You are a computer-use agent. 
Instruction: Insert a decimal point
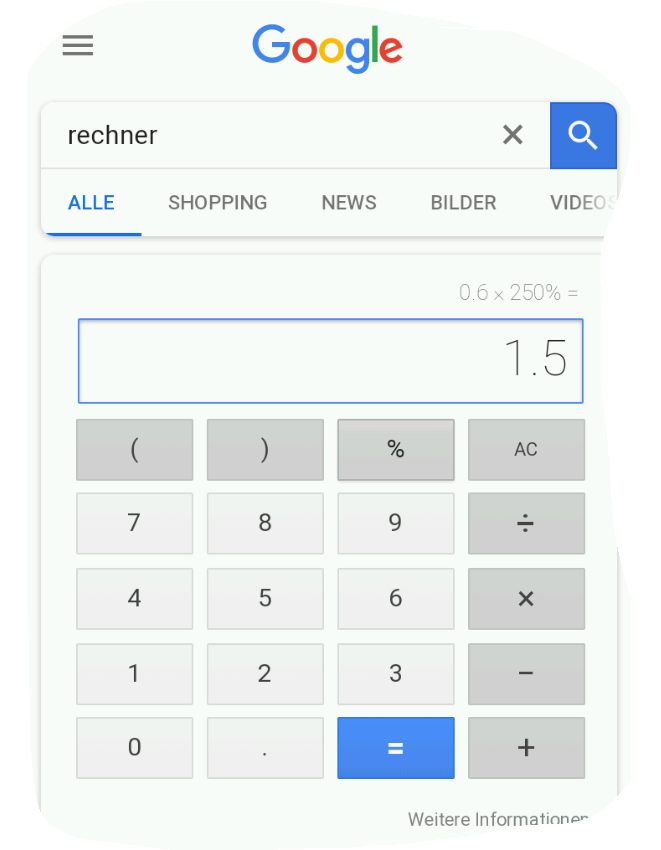tap(265, 748)
